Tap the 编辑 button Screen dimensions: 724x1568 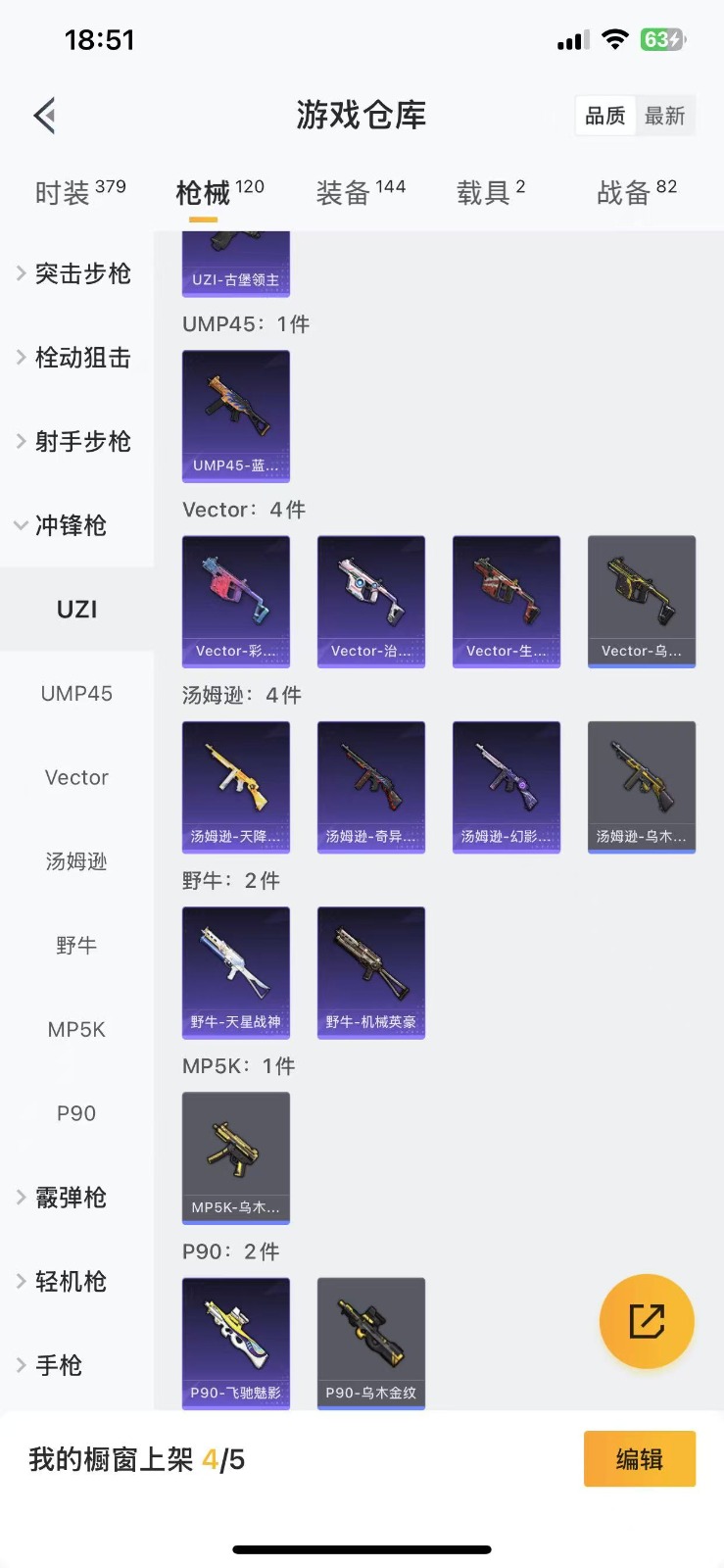639,1459
